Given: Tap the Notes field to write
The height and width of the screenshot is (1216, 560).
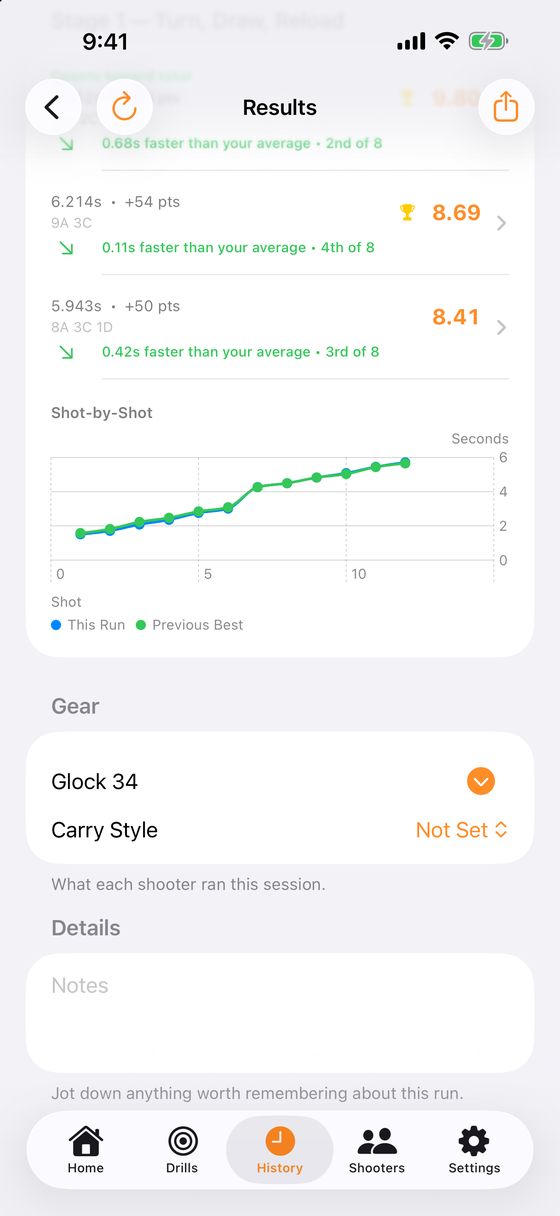Looking at the screenshot, I should pos(280,1012).
